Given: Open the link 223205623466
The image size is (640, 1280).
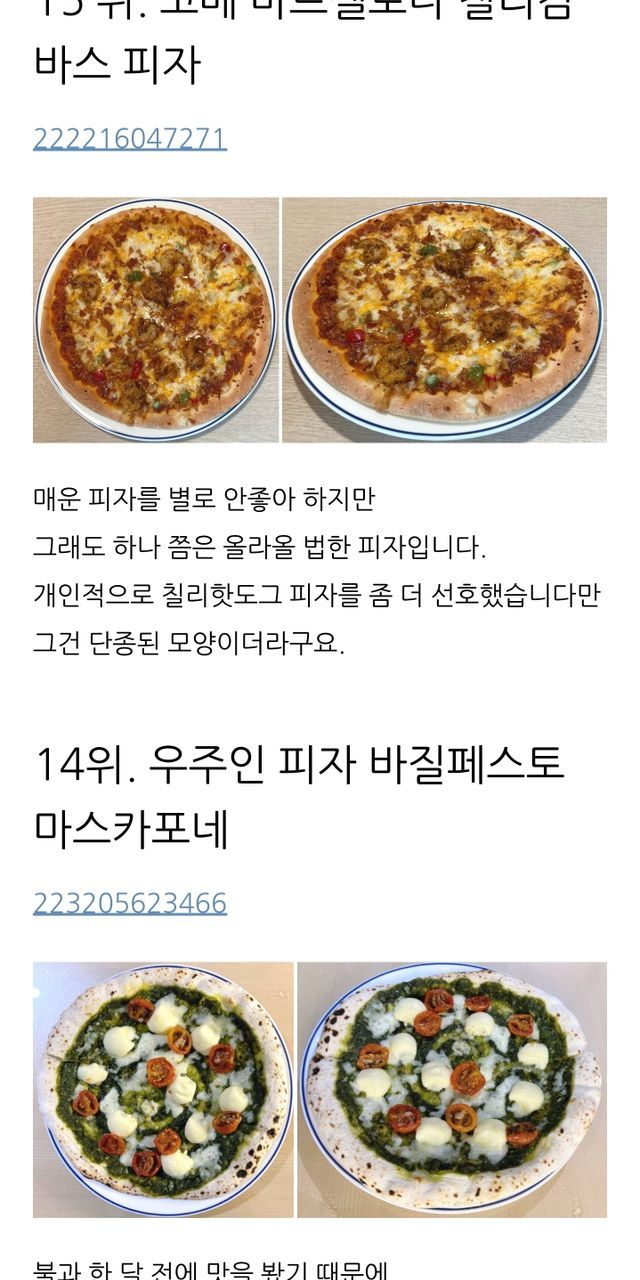Looking at the screenshot, I should pos(130,903).
